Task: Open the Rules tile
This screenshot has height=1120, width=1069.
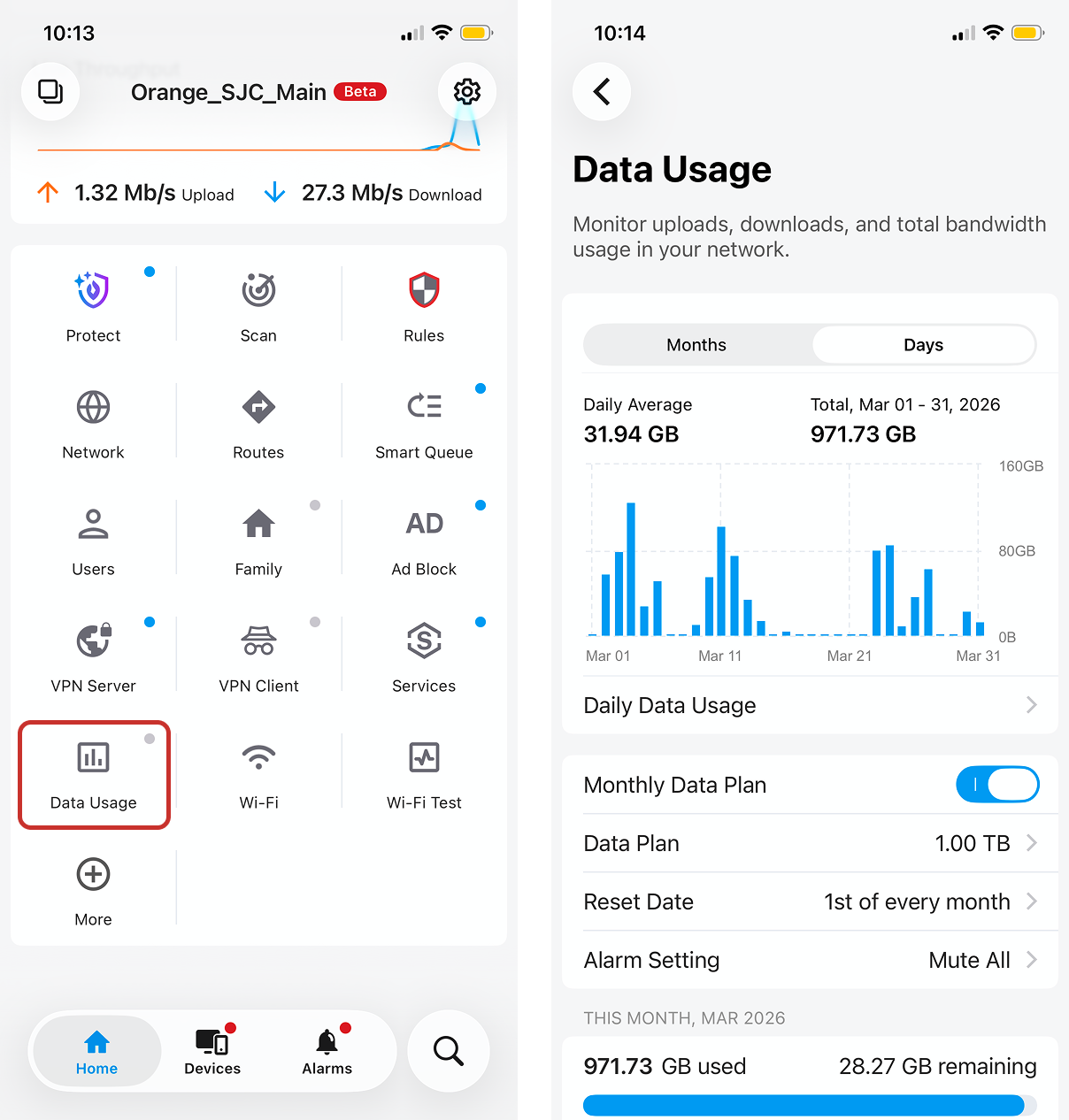Action: 424,305
